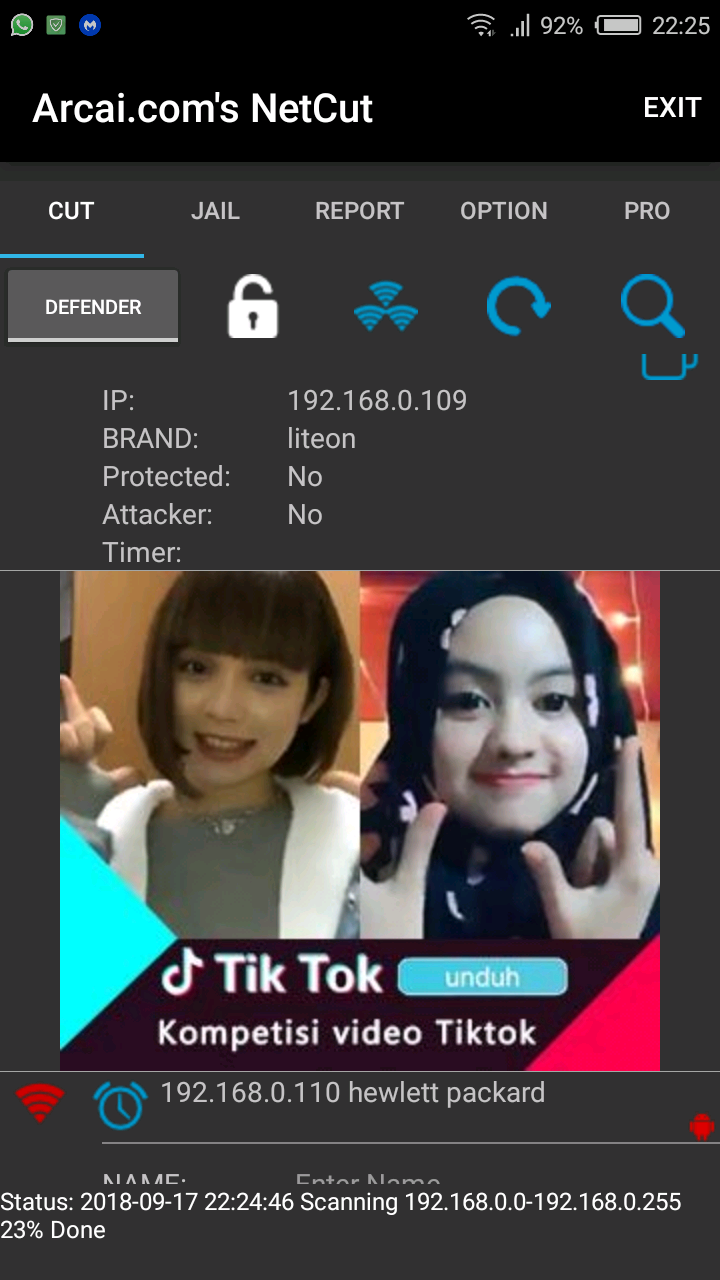Select the CUT tab
This screenshot has height=1280, width=720.
pos(71,211)
